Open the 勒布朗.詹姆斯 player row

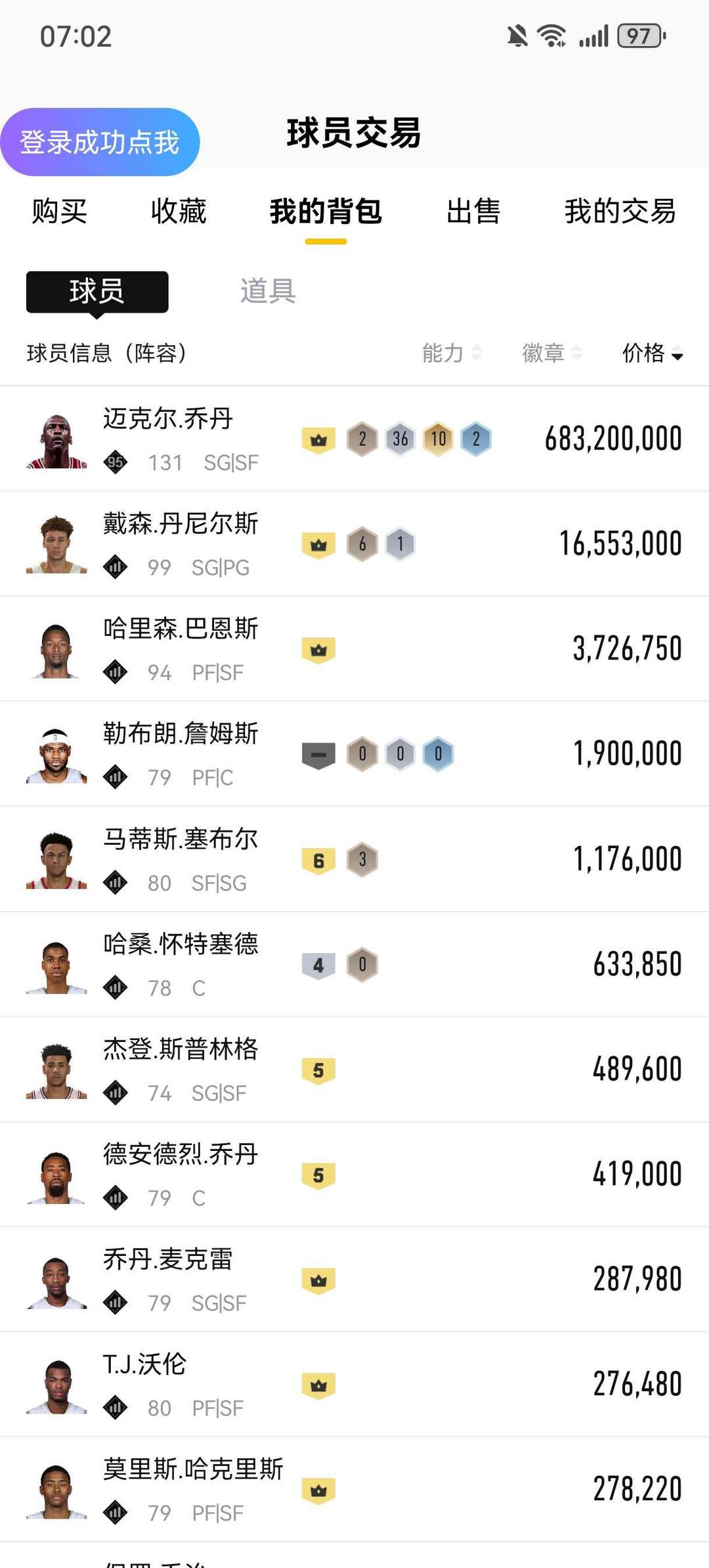point(354,754)
